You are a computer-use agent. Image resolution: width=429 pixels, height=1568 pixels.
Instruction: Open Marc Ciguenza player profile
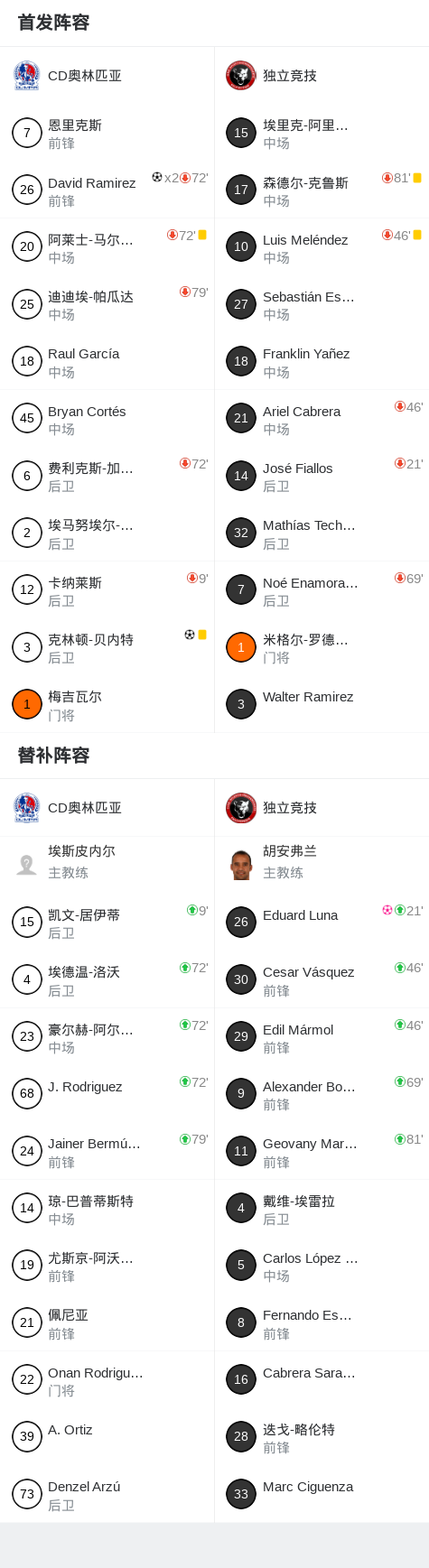[x=322, y=1495]
